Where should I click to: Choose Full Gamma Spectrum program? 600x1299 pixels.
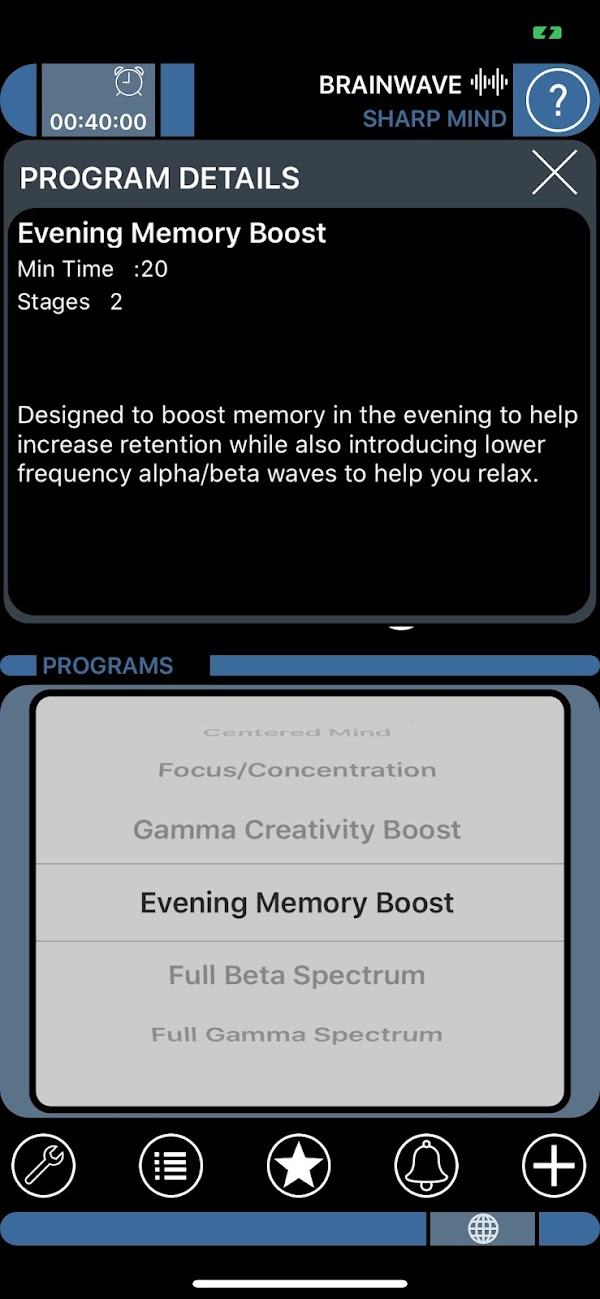pyautogui.click(x=297, y=1035)
